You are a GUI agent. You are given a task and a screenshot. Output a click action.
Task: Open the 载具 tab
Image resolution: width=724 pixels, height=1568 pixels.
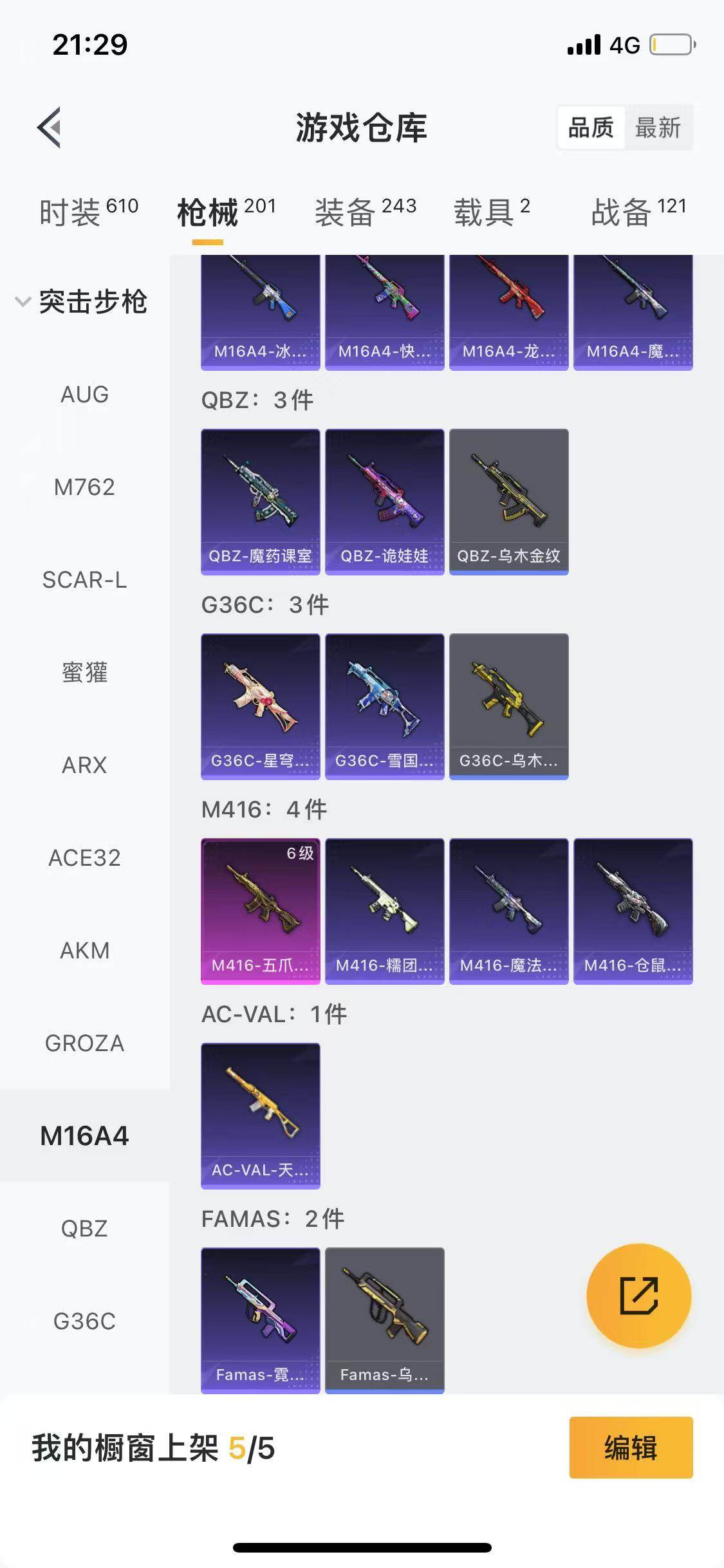click(492, 211)
